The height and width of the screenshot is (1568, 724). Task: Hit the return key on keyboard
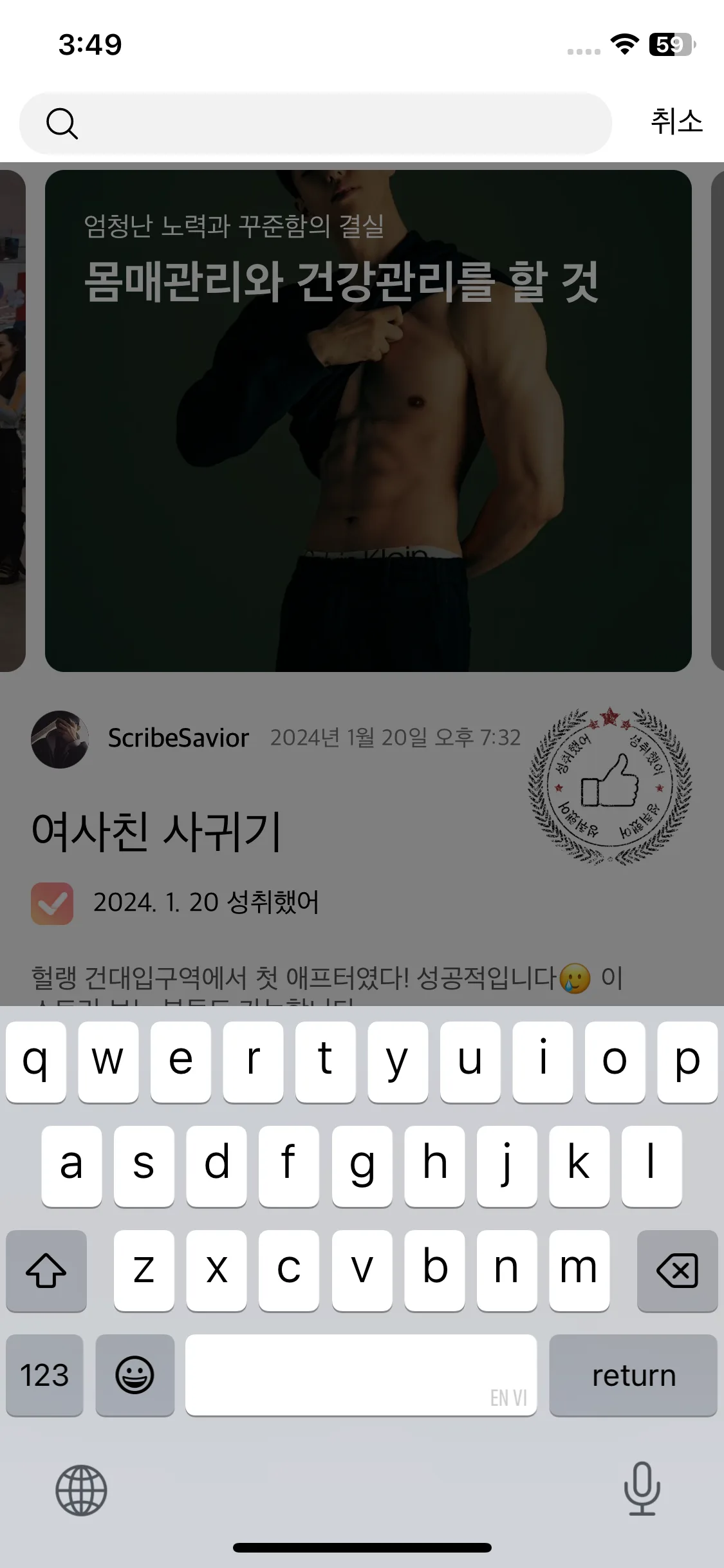tap(633, 1376)
